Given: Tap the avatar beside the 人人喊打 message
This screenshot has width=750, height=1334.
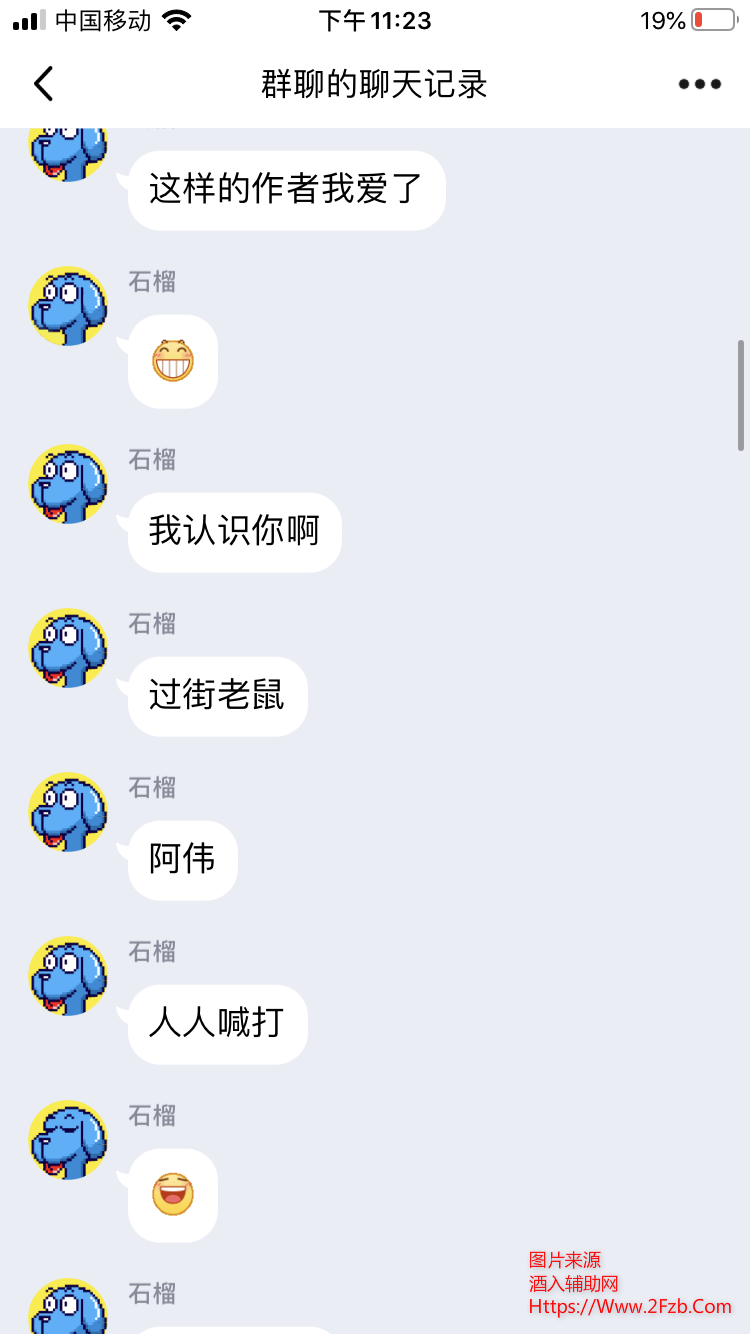Looking at the screenshot, I should tap(68, 976).
